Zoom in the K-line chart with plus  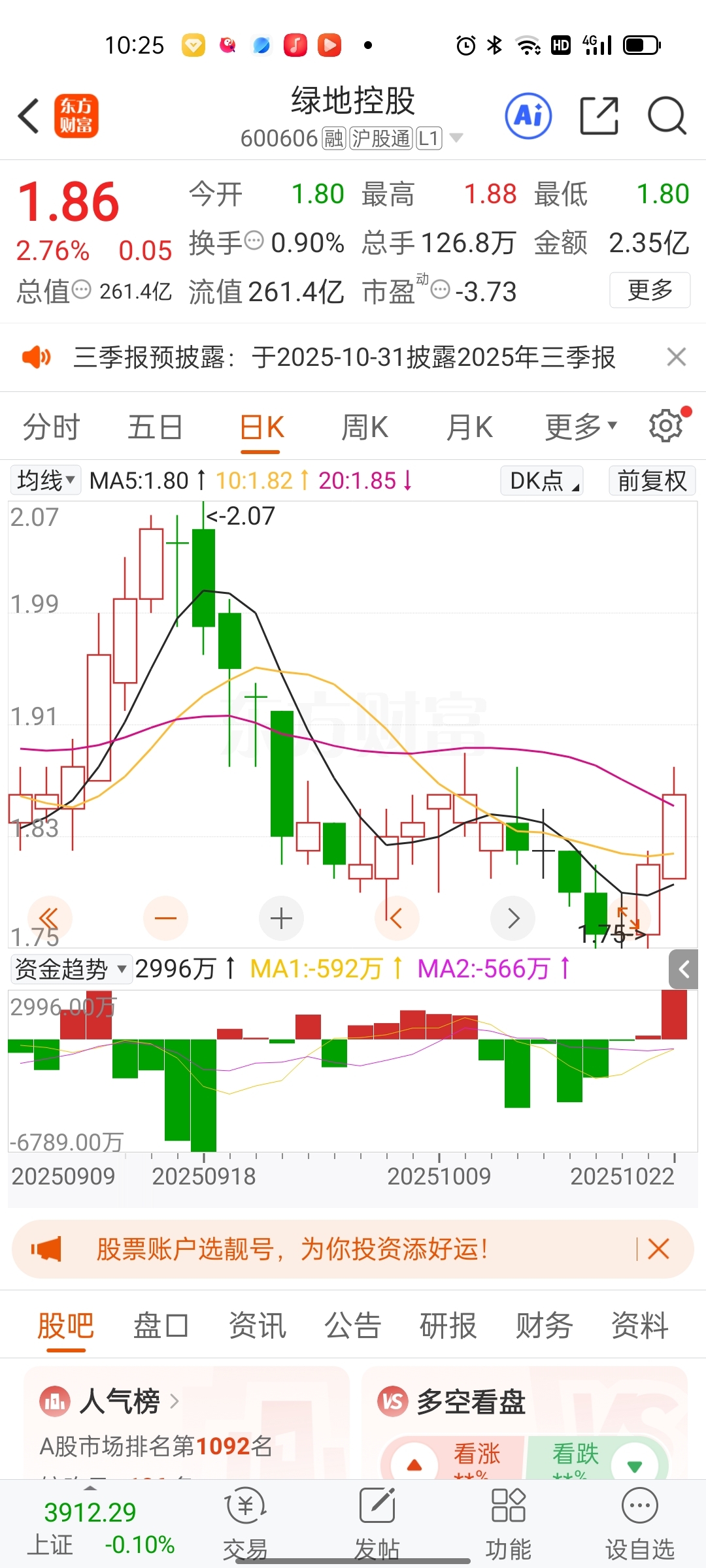click(281, 918)
